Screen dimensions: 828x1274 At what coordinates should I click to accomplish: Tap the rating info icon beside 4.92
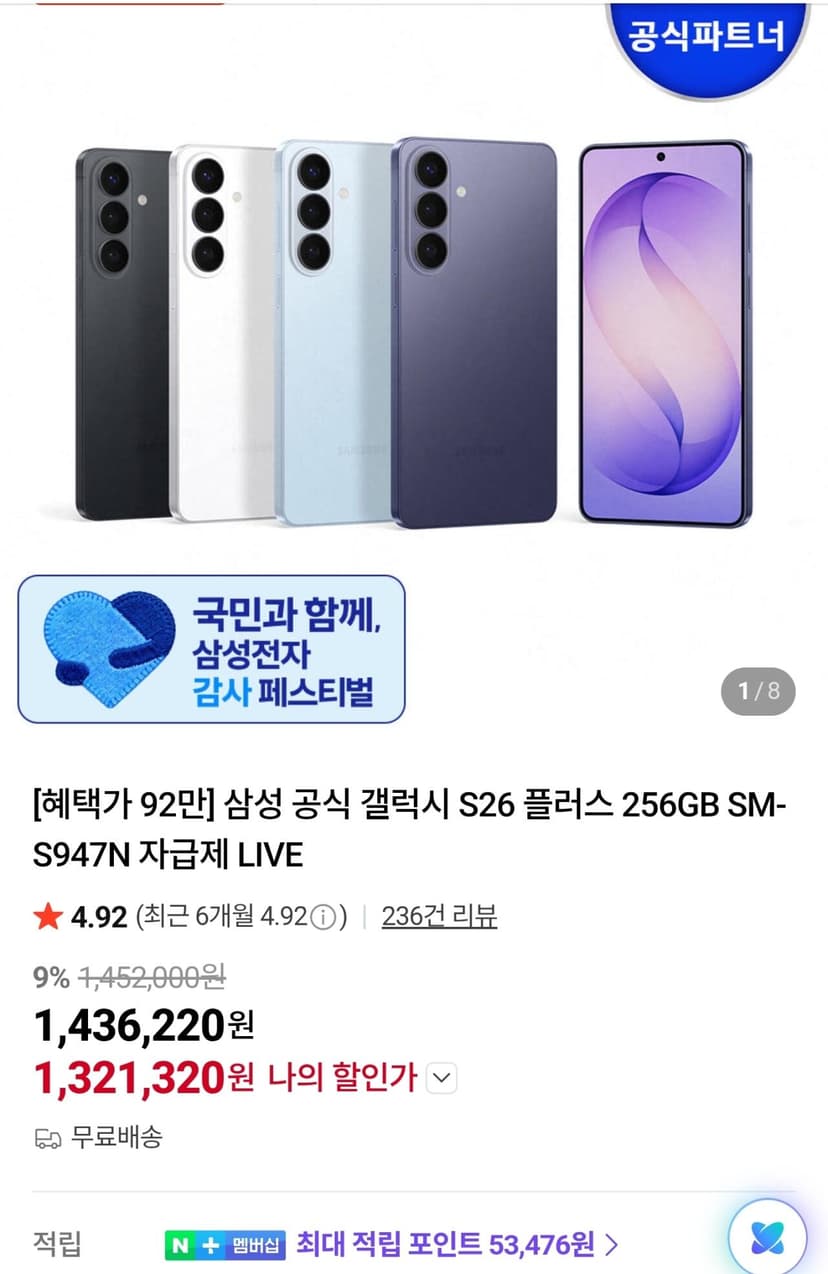[323, 917]
